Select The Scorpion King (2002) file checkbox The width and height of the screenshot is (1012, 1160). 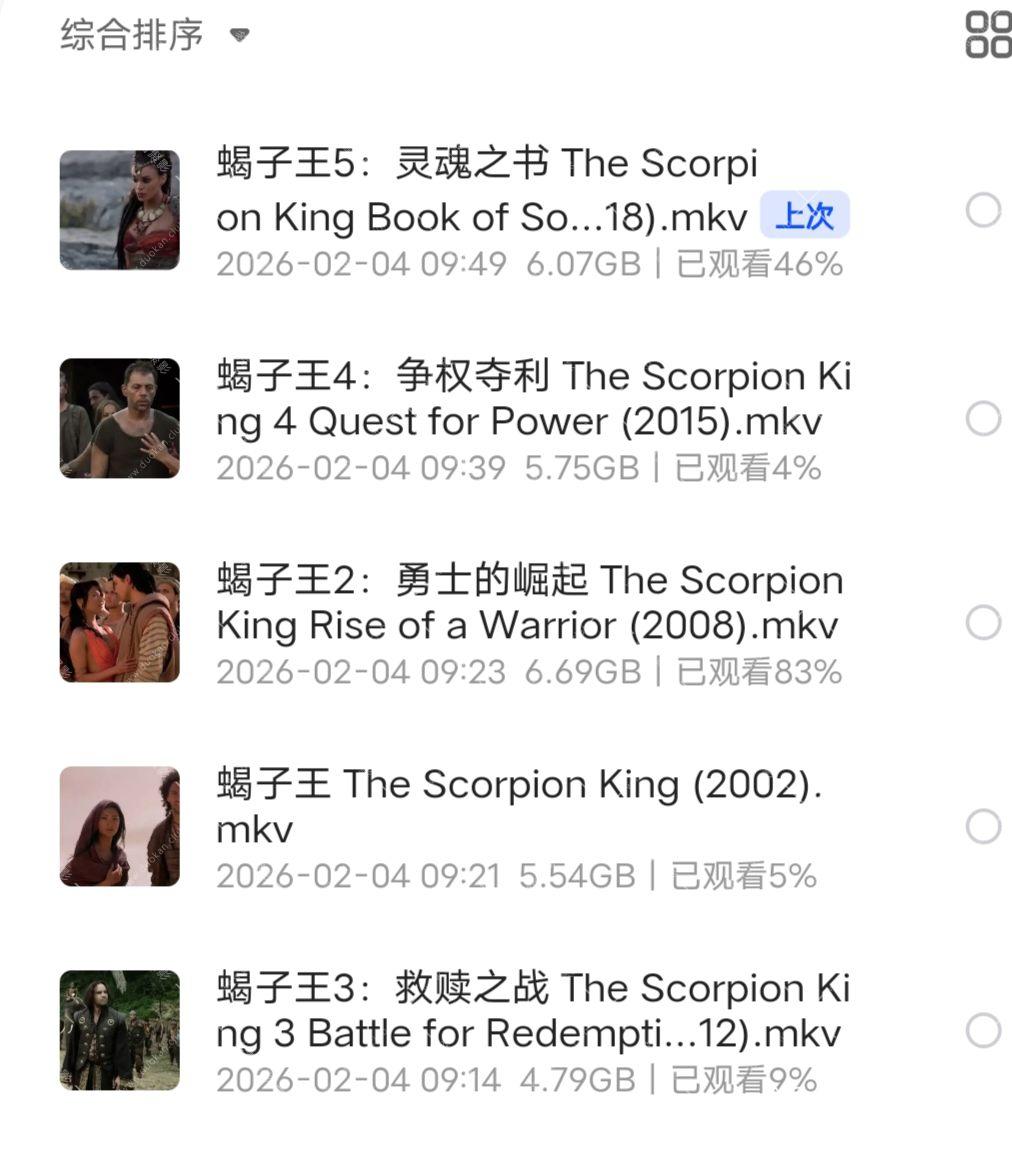[983, 827]
